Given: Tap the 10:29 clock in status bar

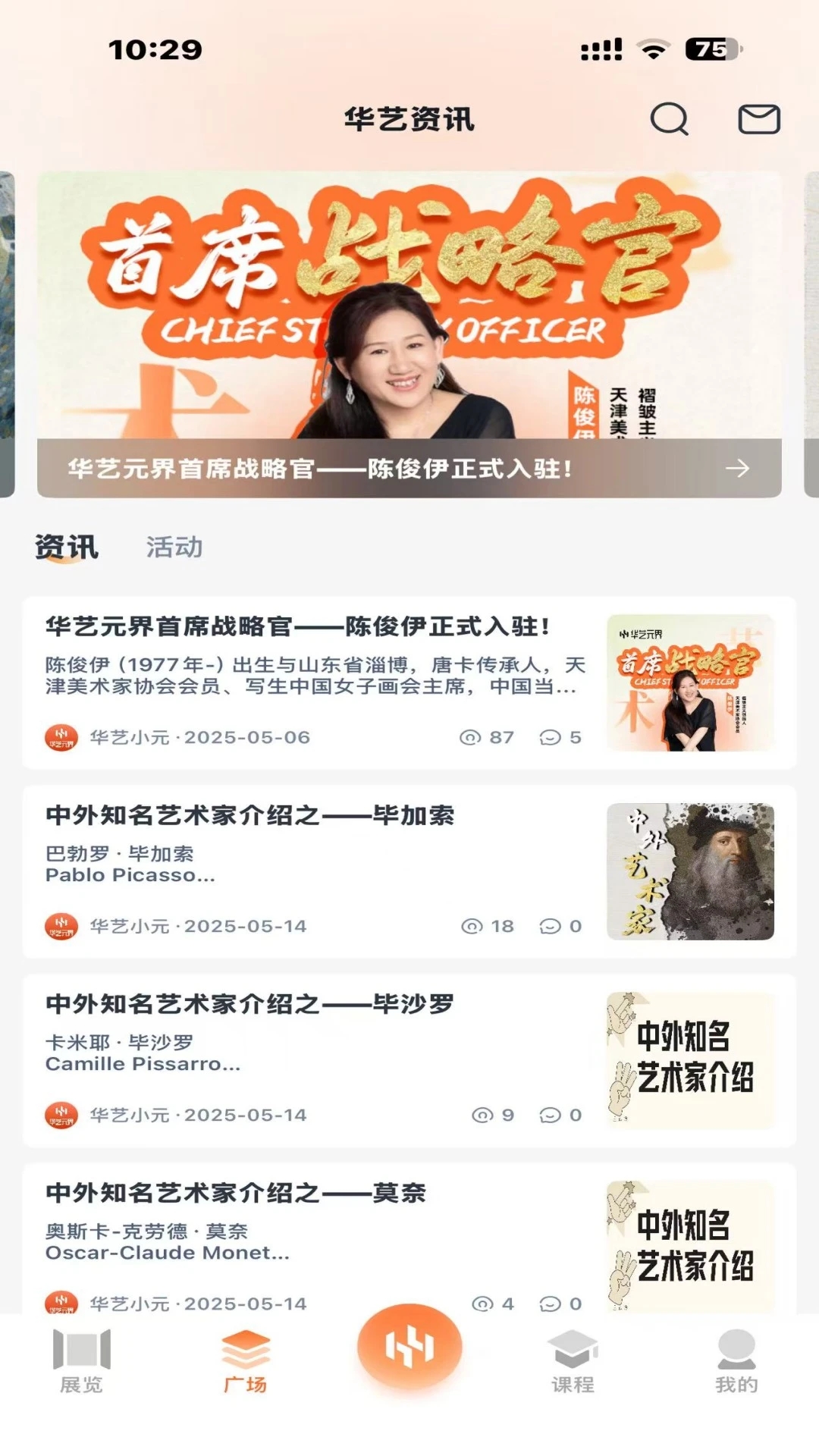Looking at the screenshot, I should [x=155, y=49].
